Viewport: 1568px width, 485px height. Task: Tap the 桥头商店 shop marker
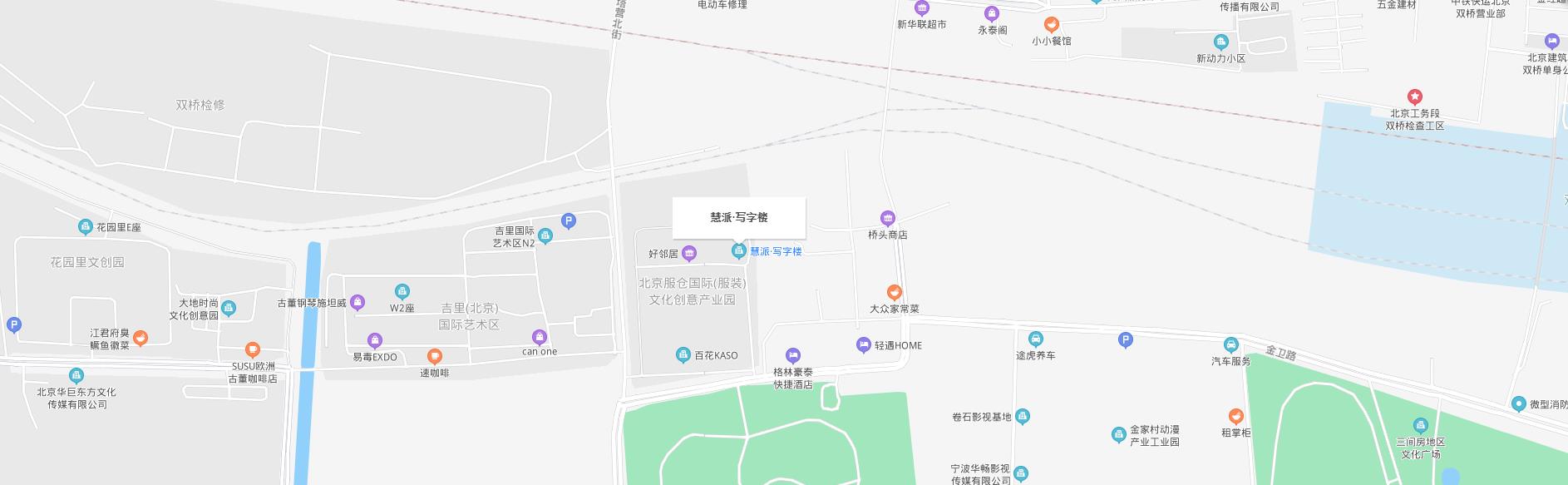888,219
